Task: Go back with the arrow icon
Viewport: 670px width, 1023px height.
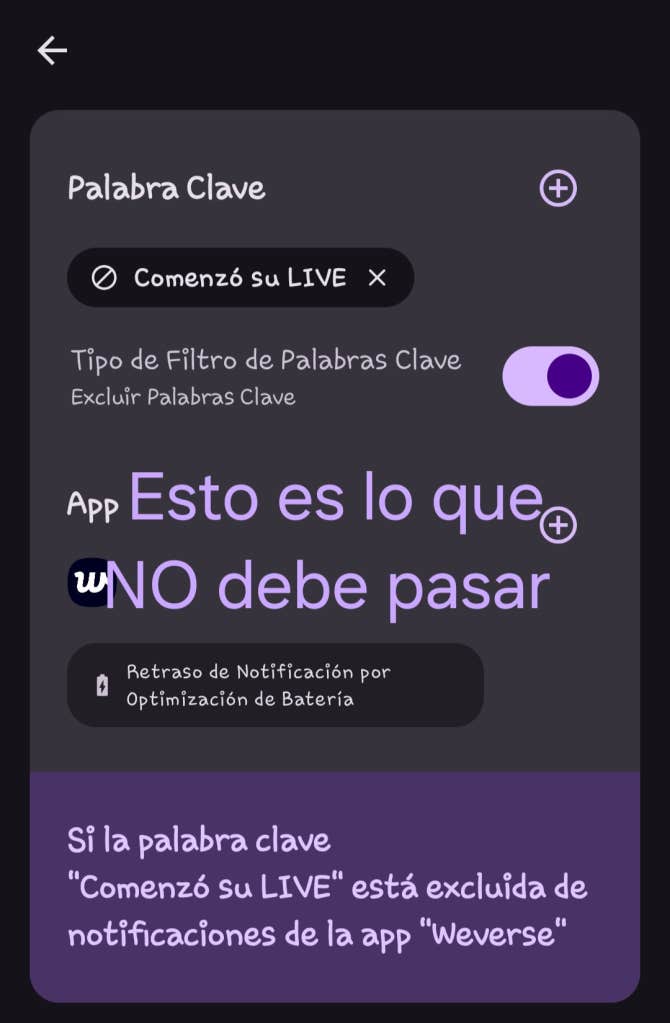Action: 52,51
